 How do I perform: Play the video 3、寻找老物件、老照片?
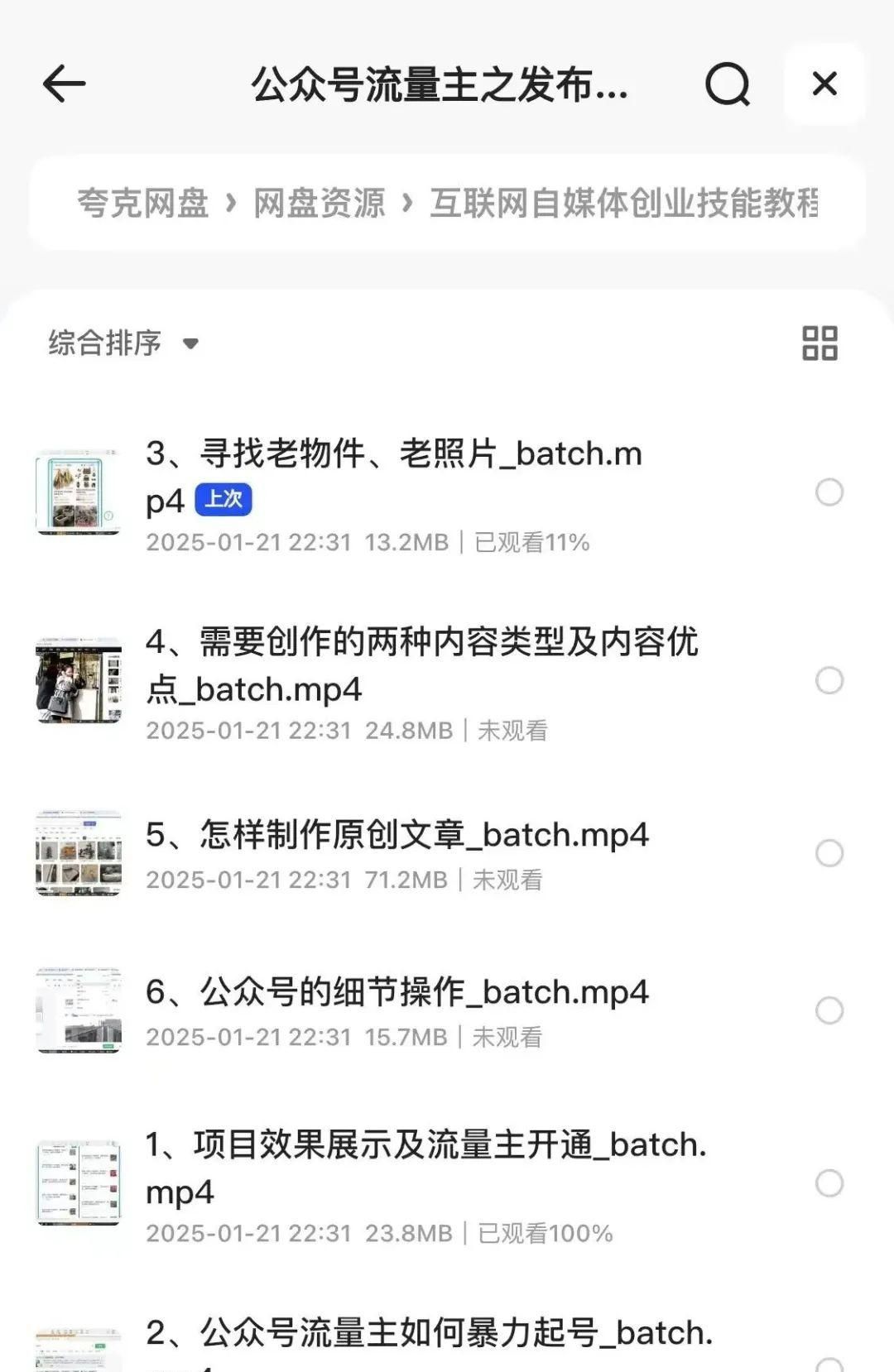click(x=394, y=477)
